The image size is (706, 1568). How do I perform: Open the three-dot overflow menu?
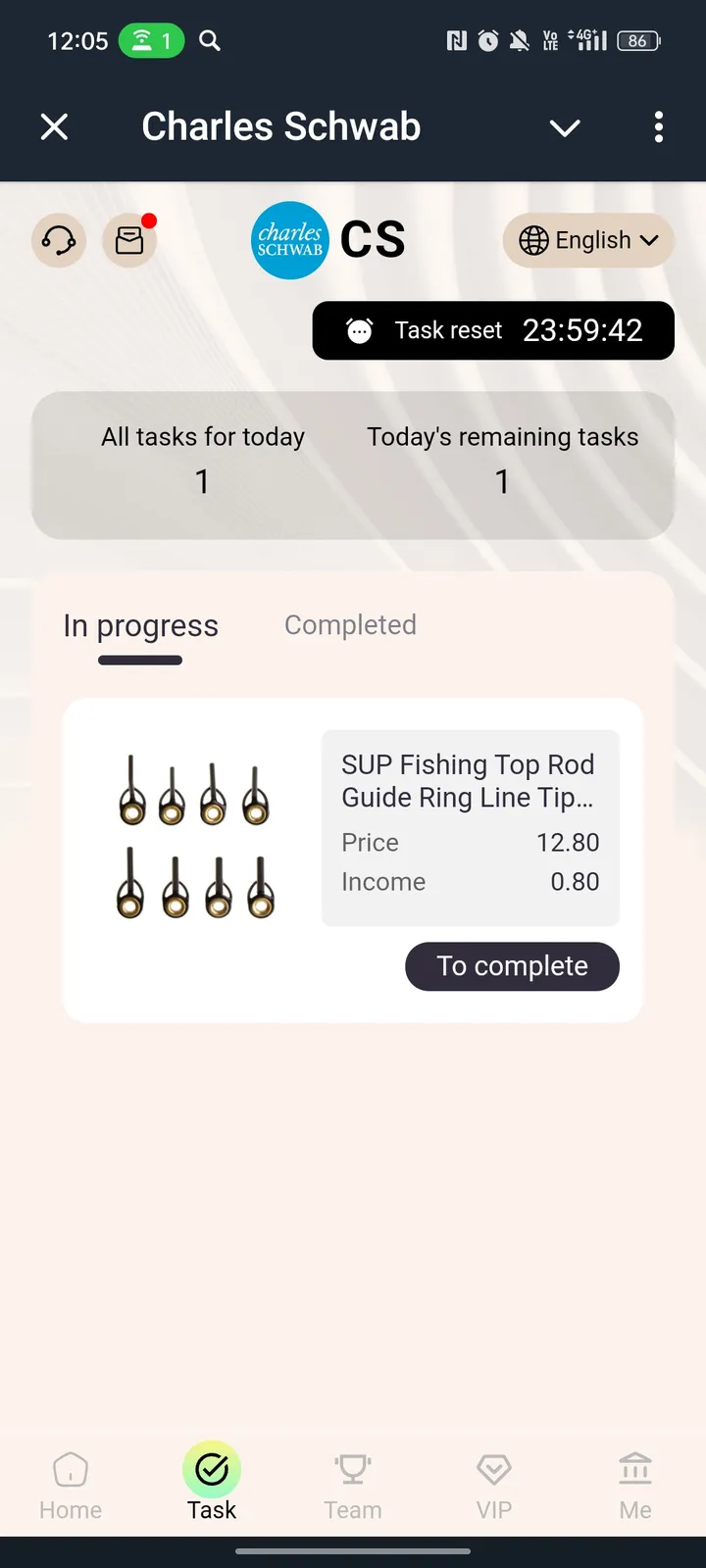point(658,127)
